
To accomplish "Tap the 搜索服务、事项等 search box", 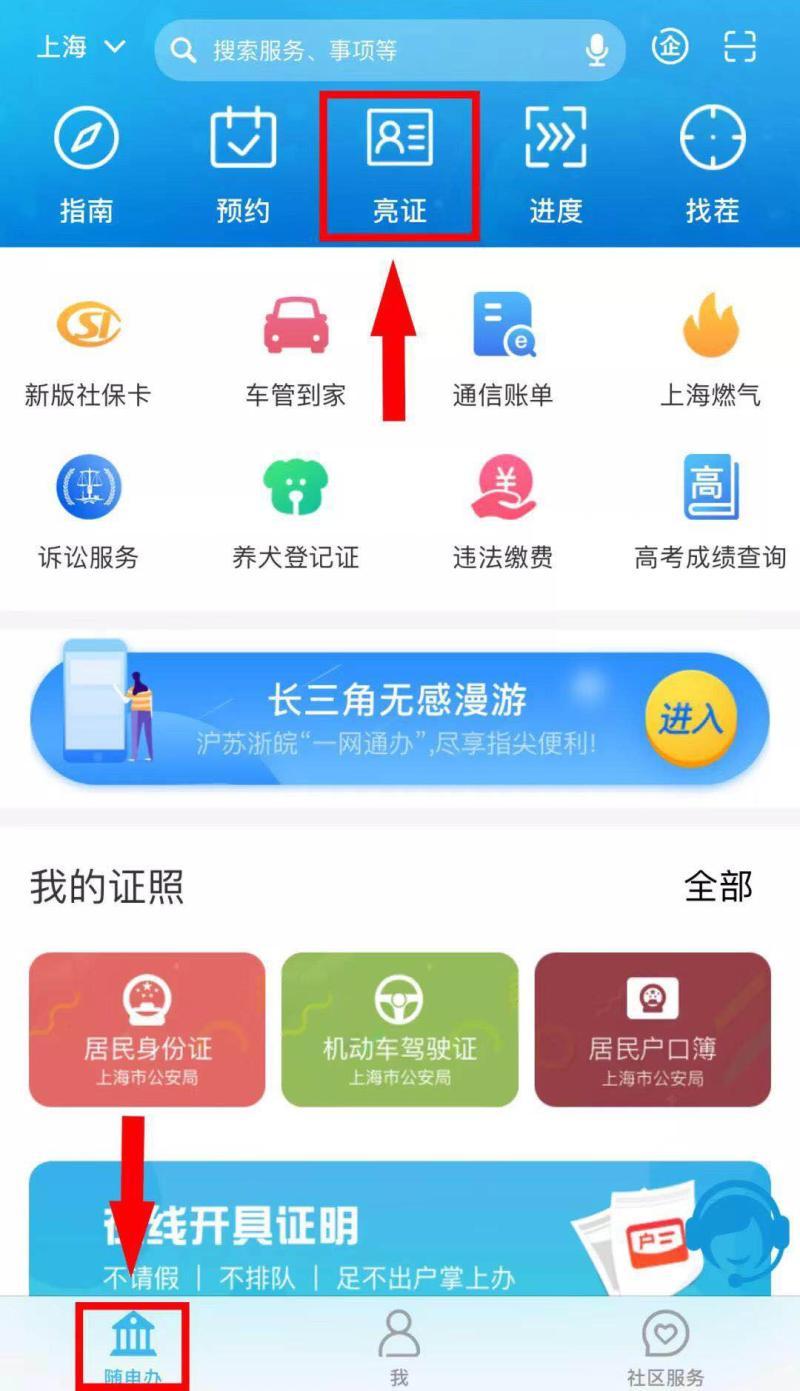I will point(380,49).
